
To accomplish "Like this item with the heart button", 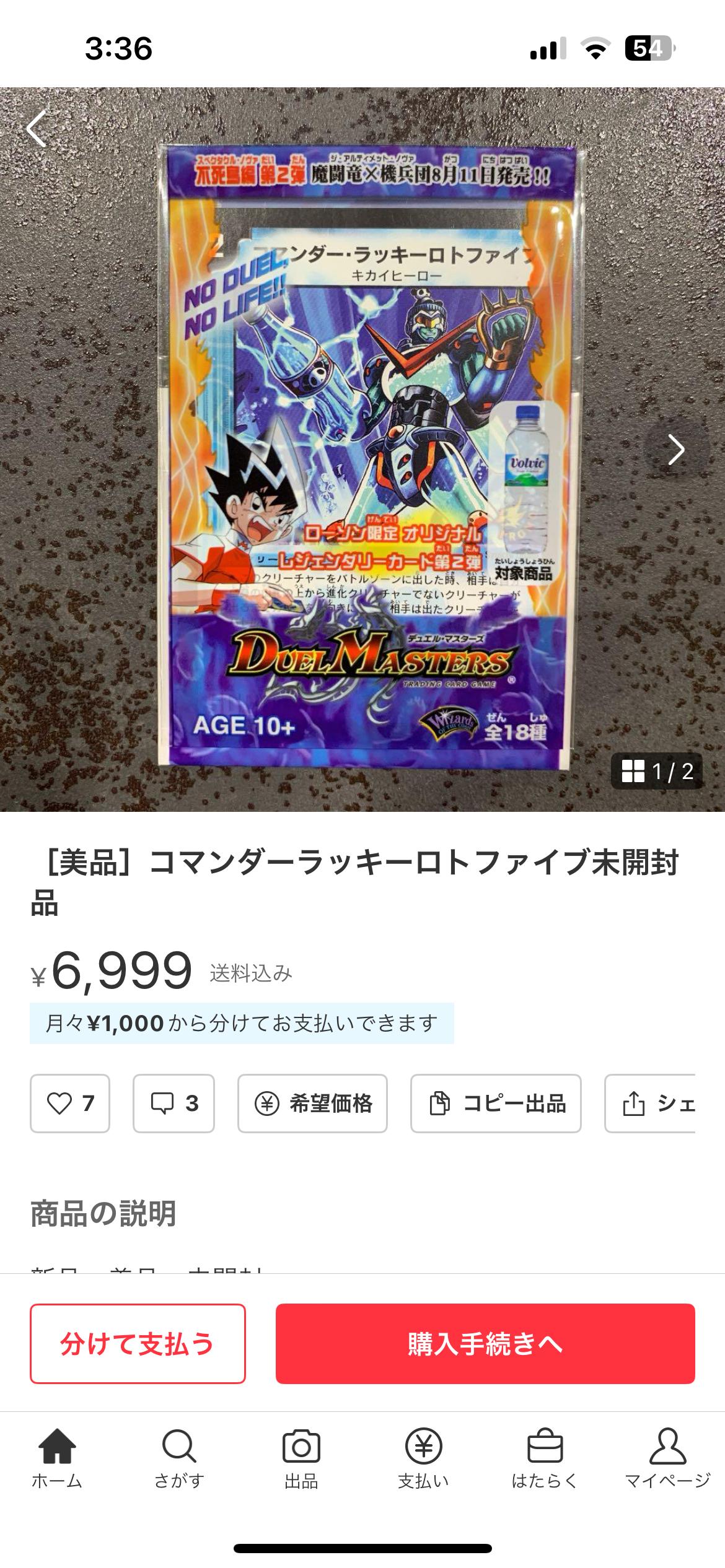I will coord(70,1103).
